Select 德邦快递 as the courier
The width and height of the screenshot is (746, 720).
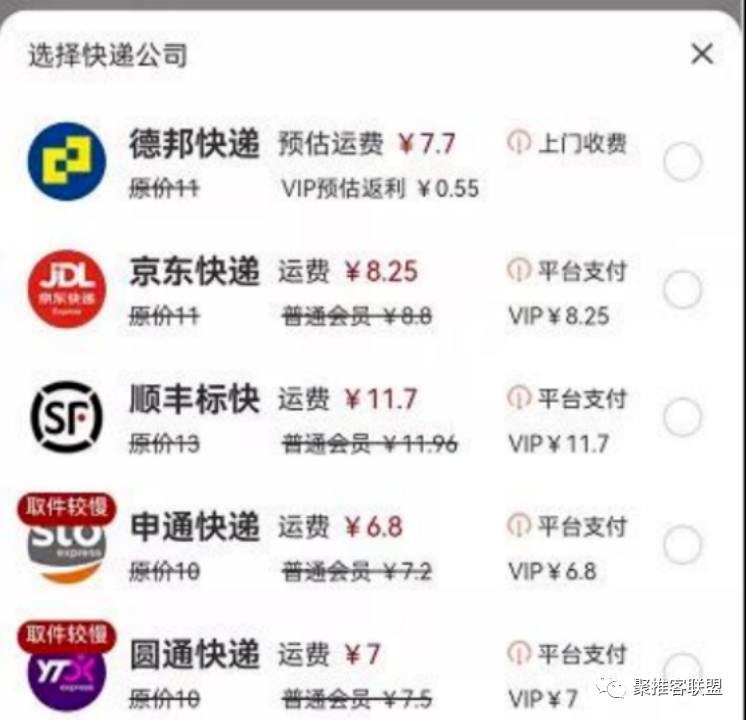coord(683,161)
